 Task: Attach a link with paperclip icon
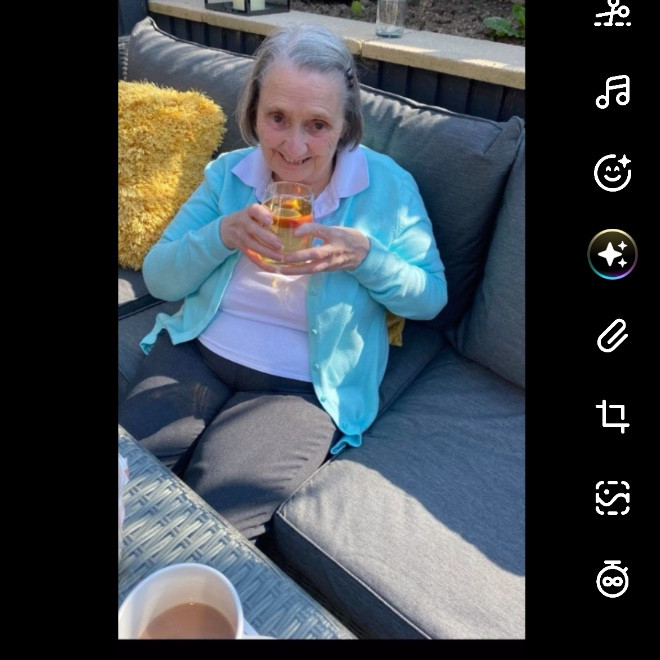pos(612,336)
